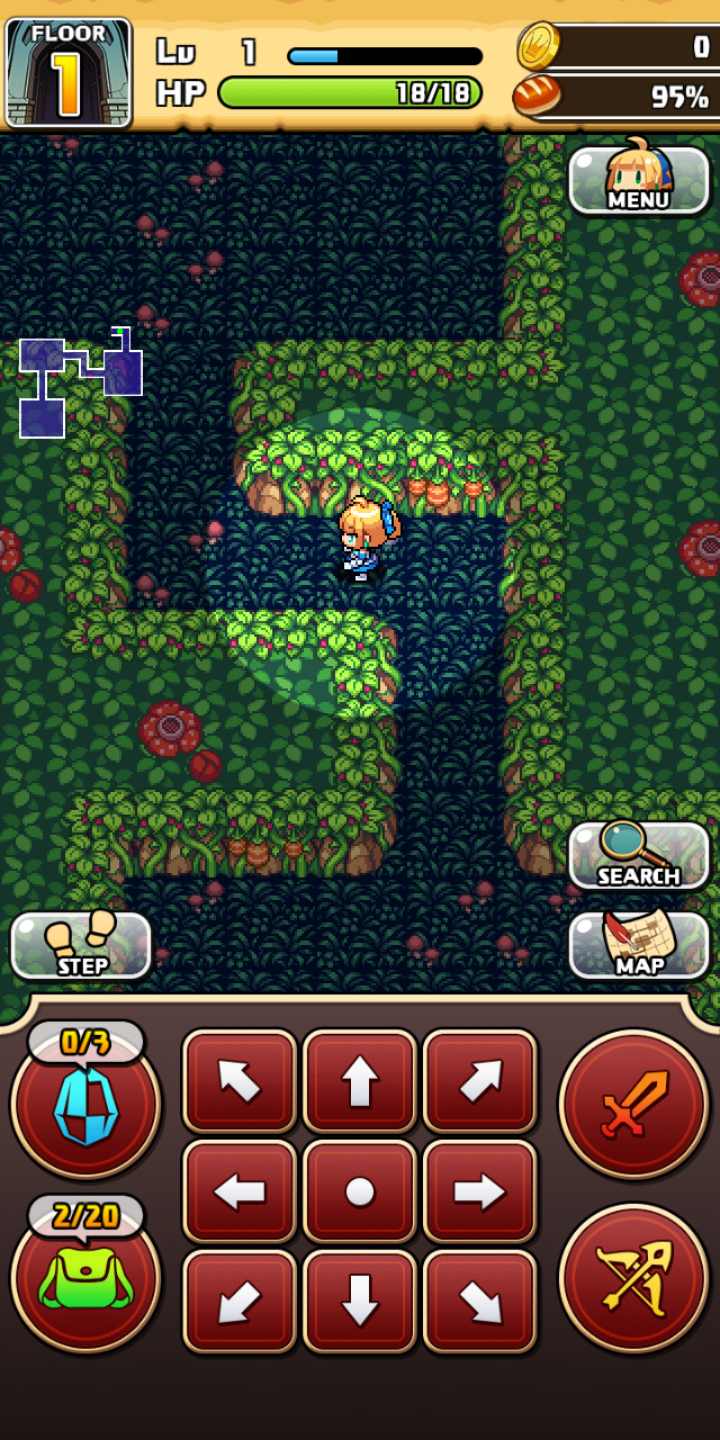Open the dungeon MAP
This screenshot has height=1440, width=720.
(638, 945)
